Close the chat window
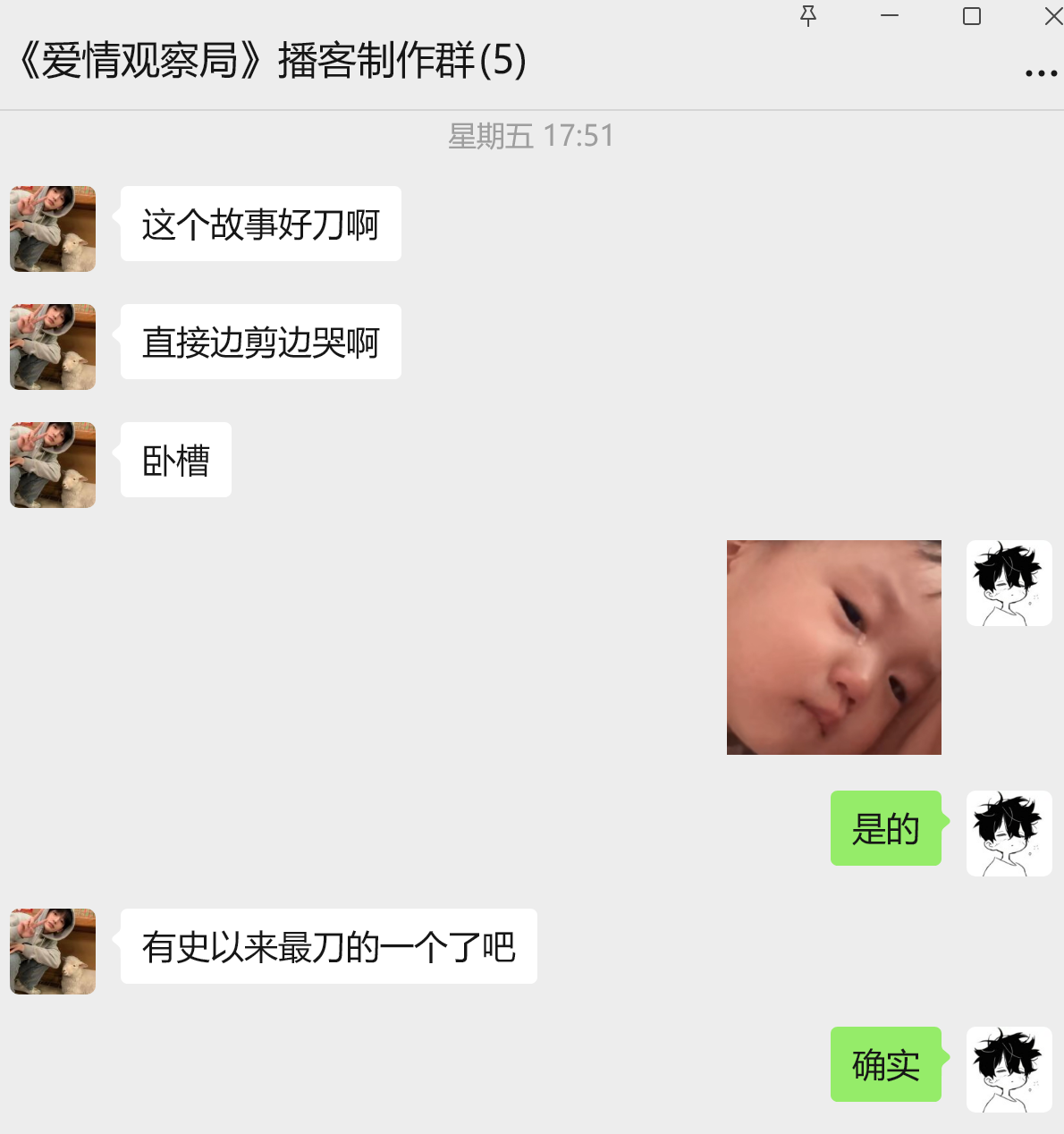 [x=1053, y=16]
